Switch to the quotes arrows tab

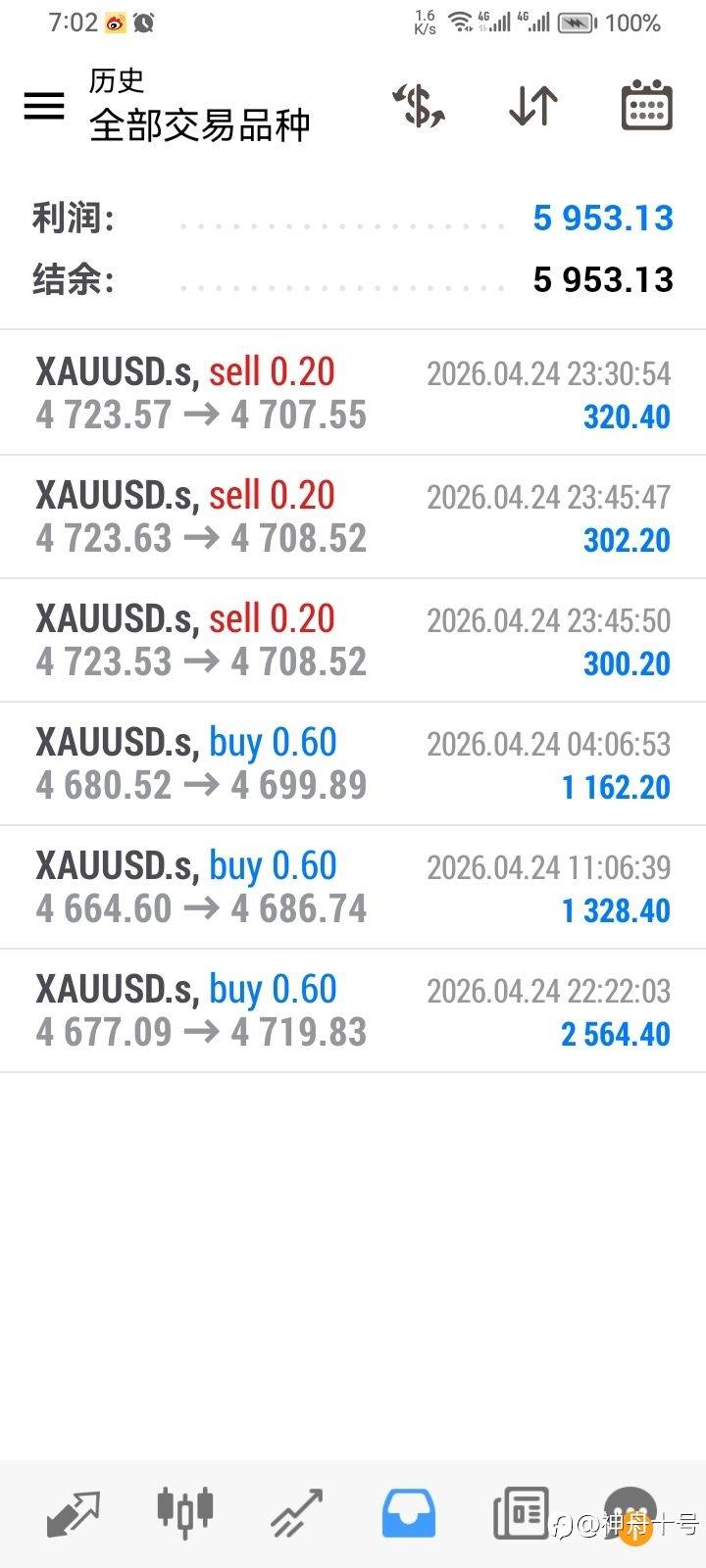tap(74, 1514)
